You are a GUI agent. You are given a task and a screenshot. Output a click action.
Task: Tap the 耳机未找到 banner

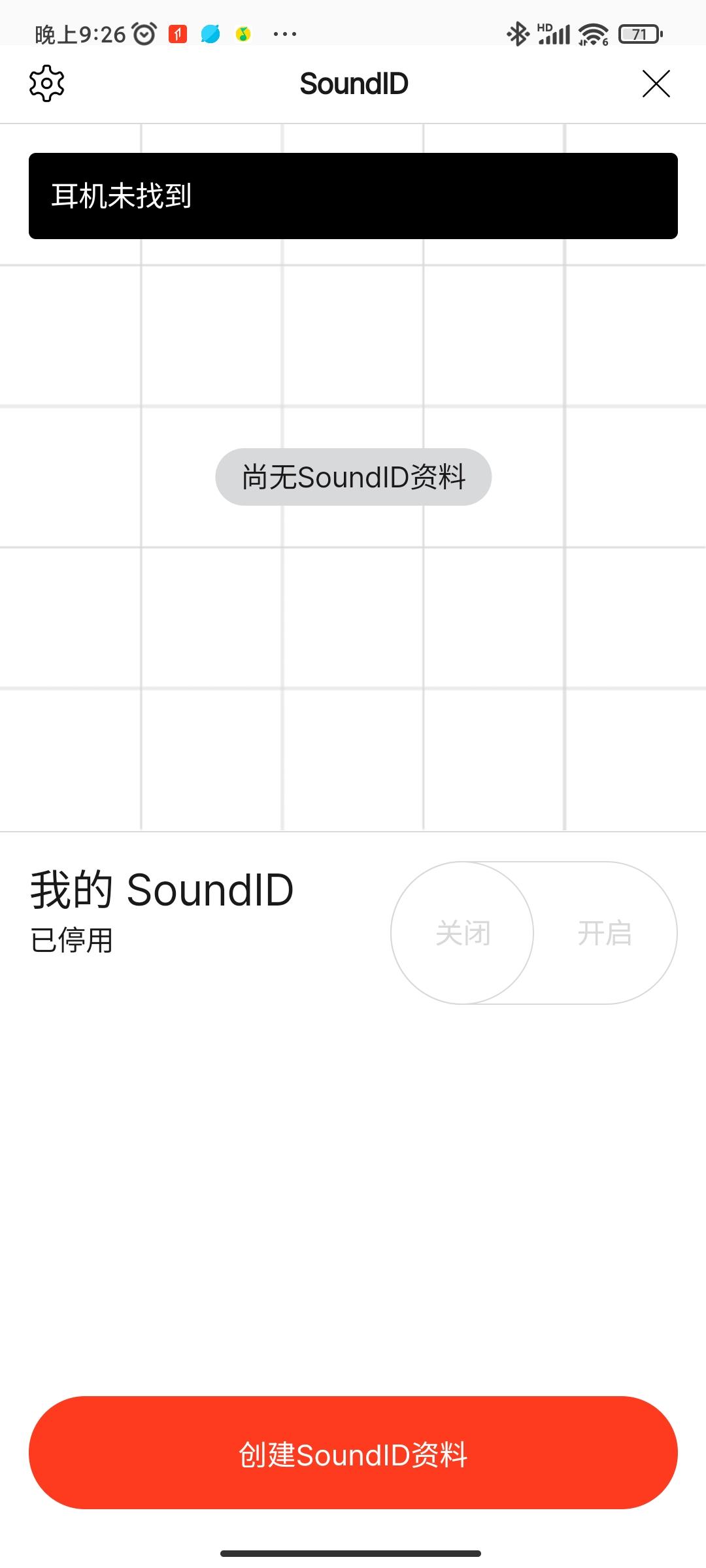353,196
